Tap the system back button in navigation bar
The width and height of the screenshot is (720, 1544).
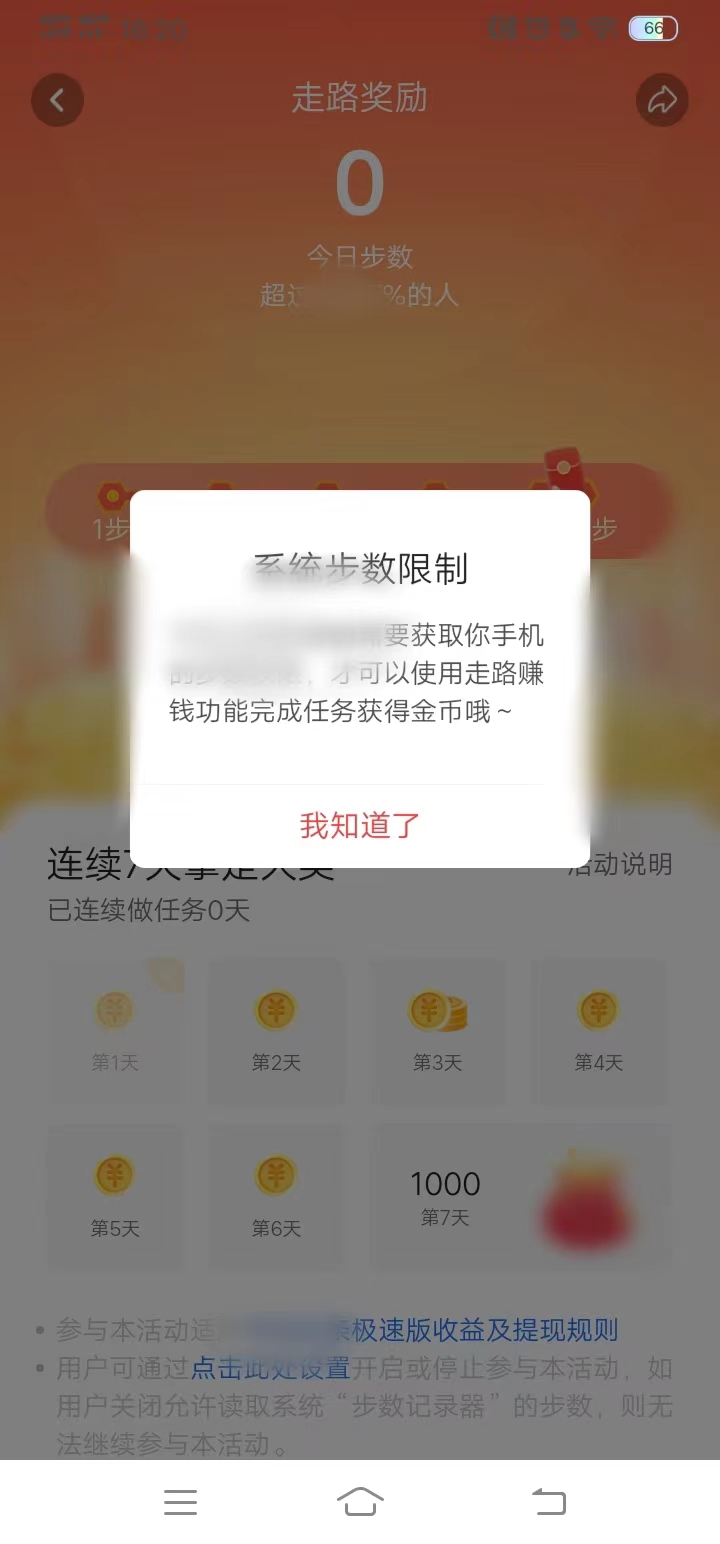click(x=548, y=1502)
